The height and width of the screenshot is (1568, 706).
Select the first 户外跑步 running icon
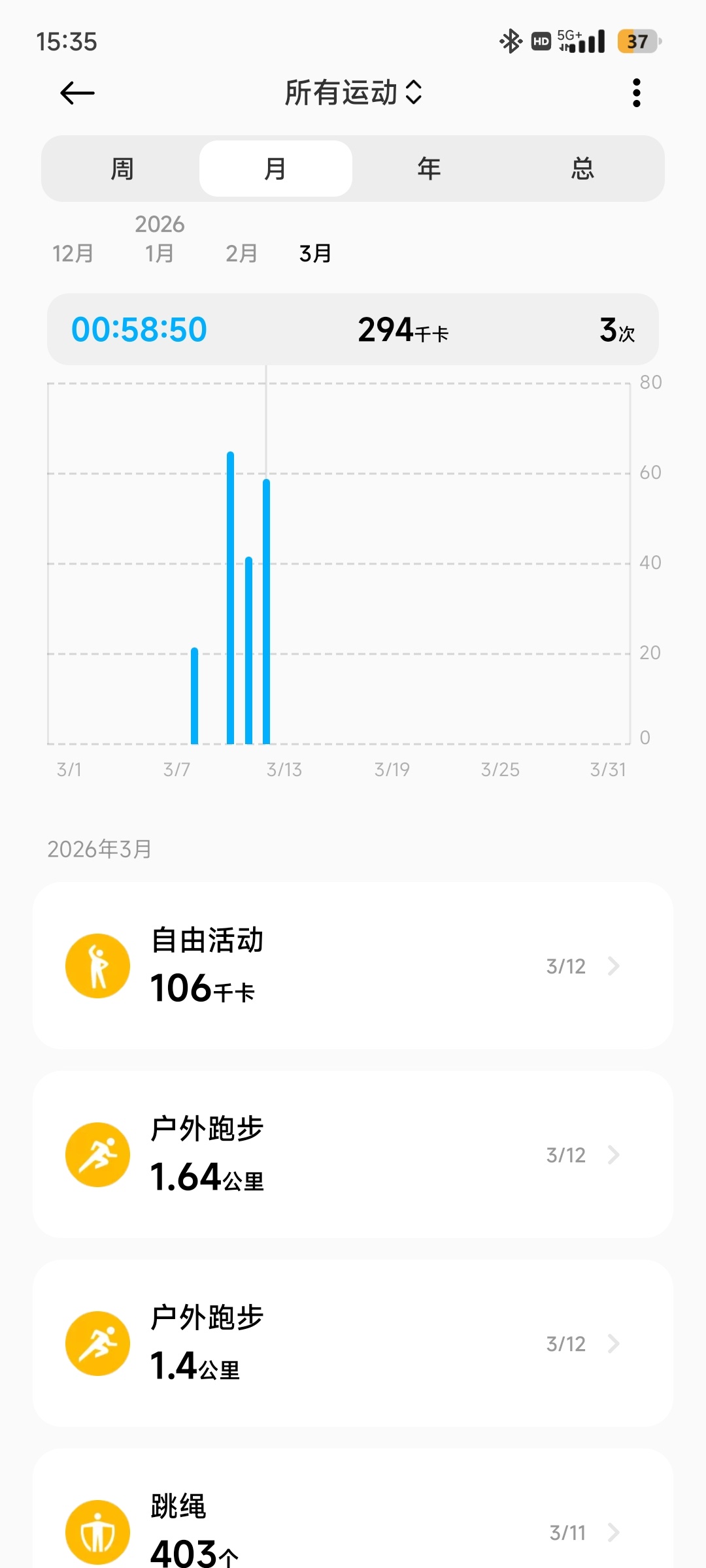click(97, 1154)
